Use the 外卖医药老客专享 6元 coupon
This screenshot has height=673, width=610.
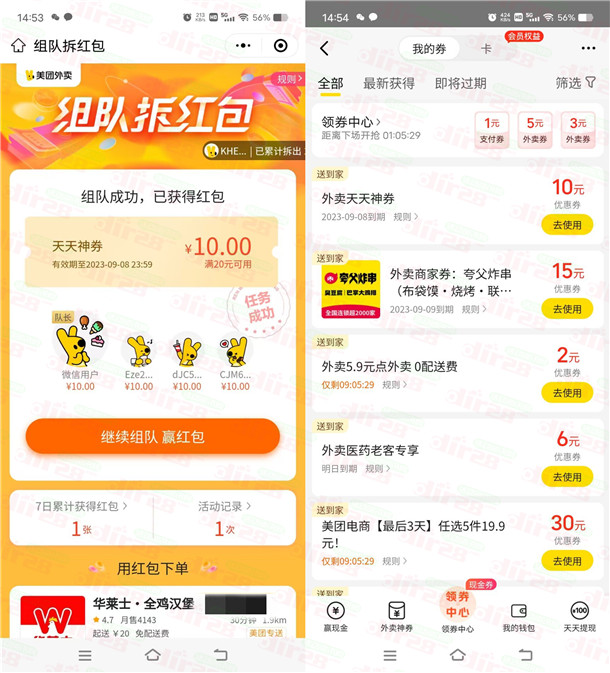click(567, 477)
